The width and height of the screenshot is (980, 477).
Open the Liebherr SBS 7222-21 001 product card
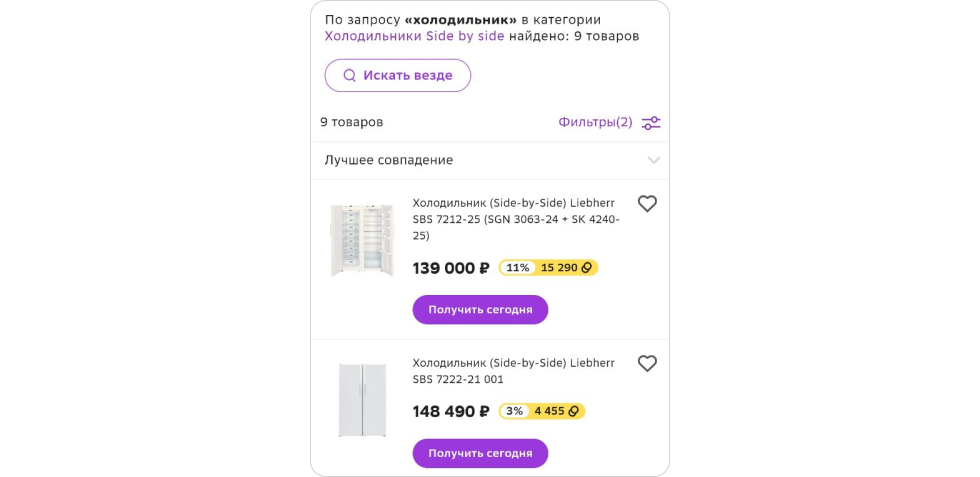pyautogui.click(x=515, y=371)
